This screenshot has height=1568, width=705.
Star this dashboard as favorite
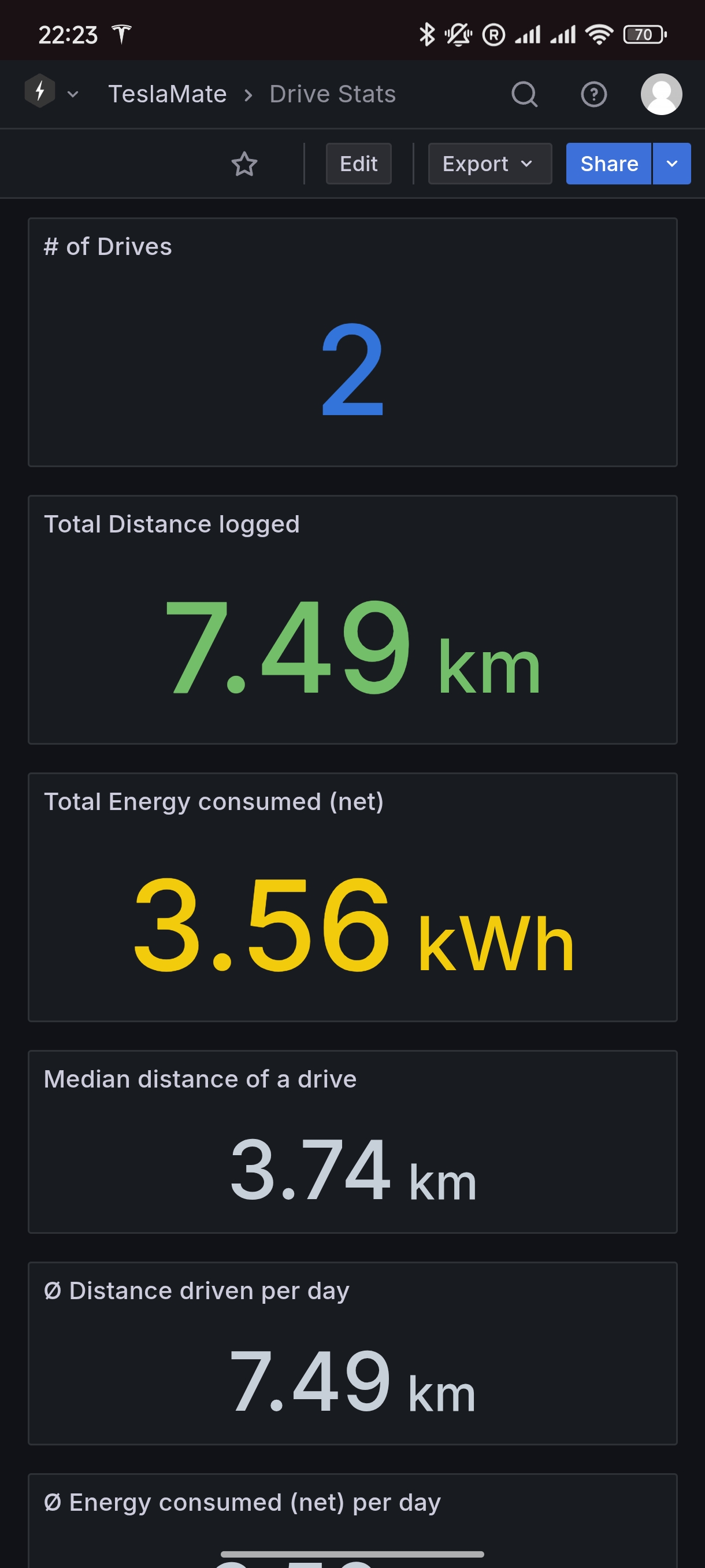[244, 164]
